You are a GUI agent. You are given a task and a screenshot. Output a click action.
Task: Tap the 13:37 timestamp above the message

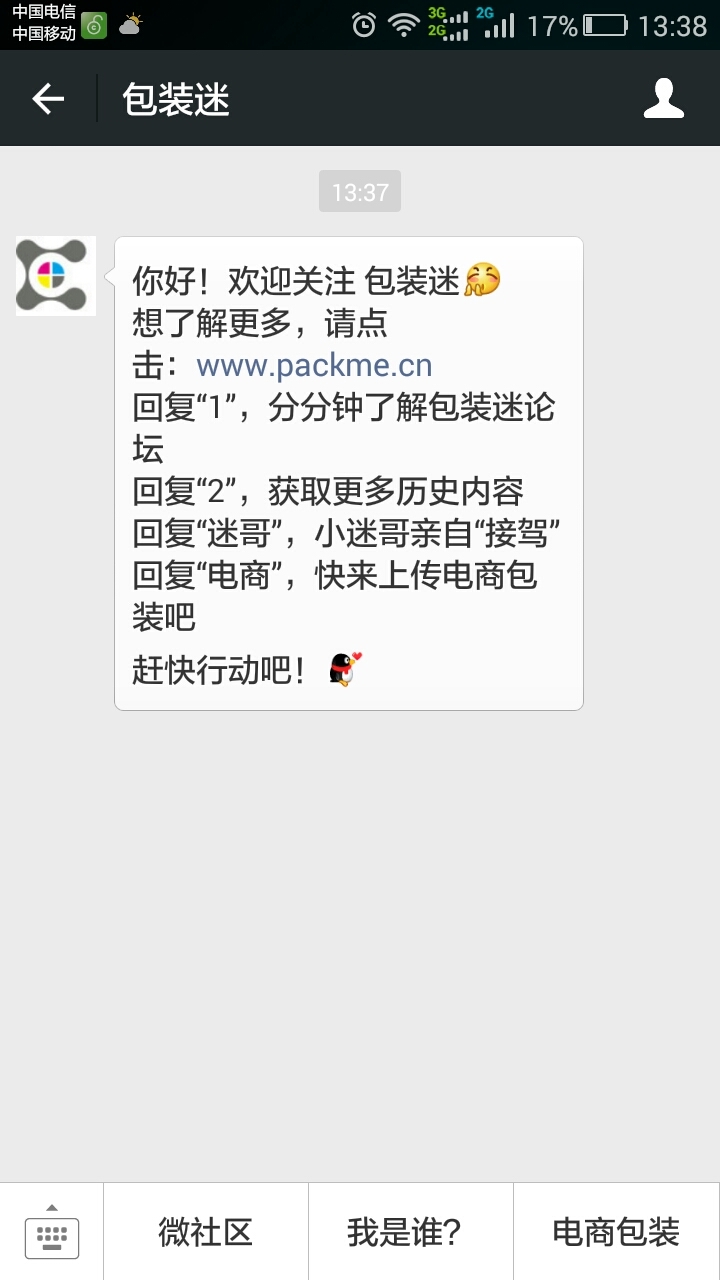pos(359,190)
